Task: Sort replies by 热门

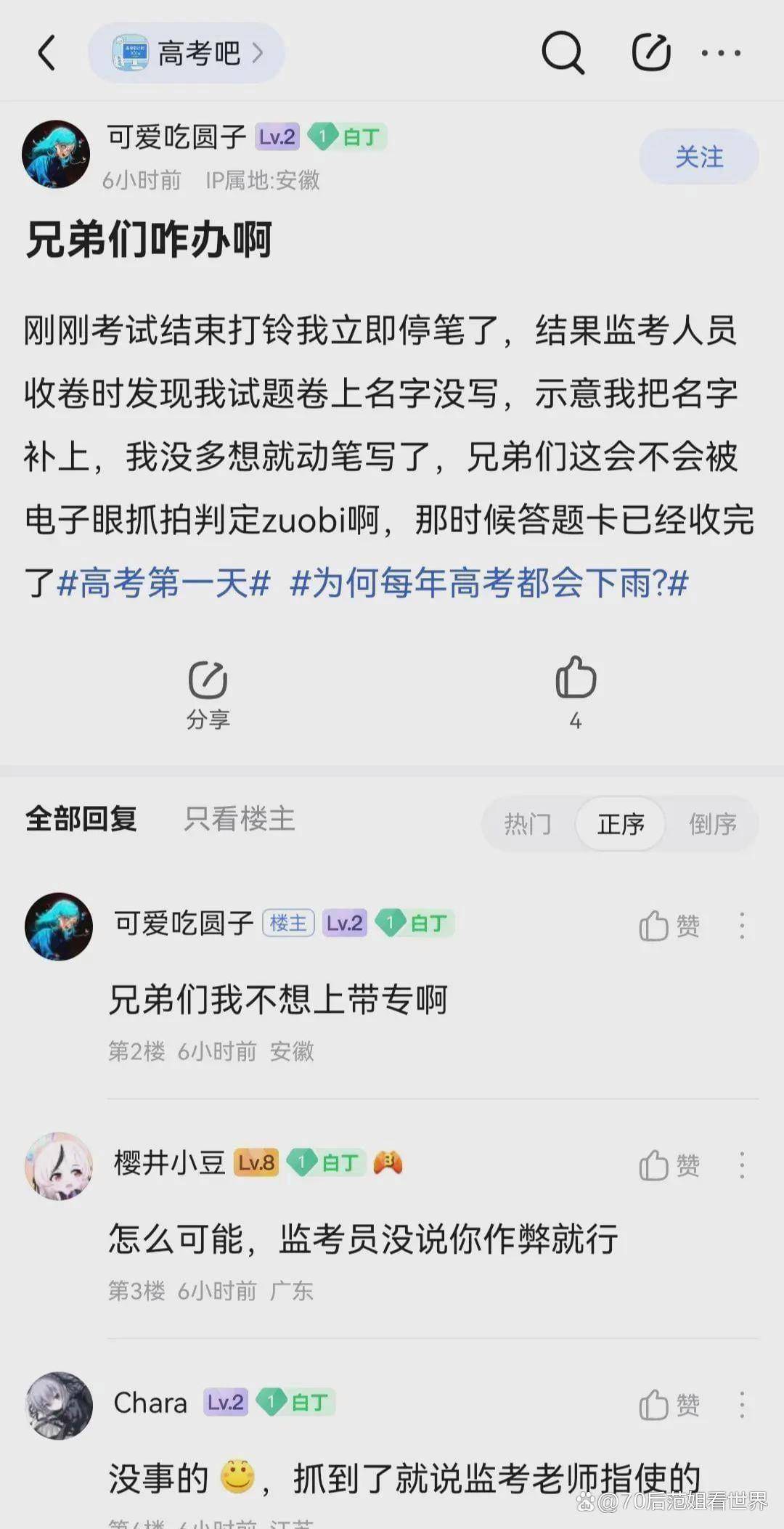Action: coord(528,824)
